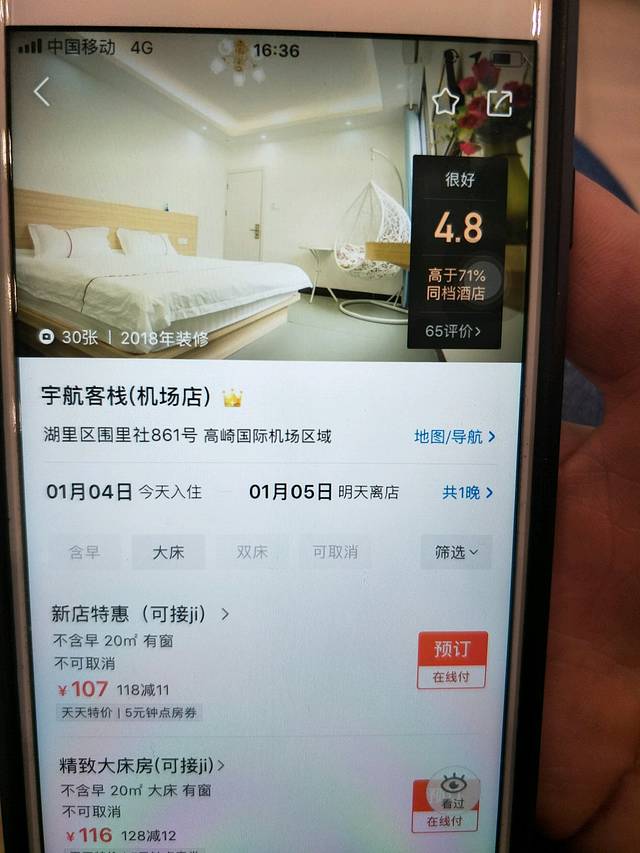Viewport: 640px width, 853px height.
Task: Filter rooms by 可取消
Action: point(334,552)
